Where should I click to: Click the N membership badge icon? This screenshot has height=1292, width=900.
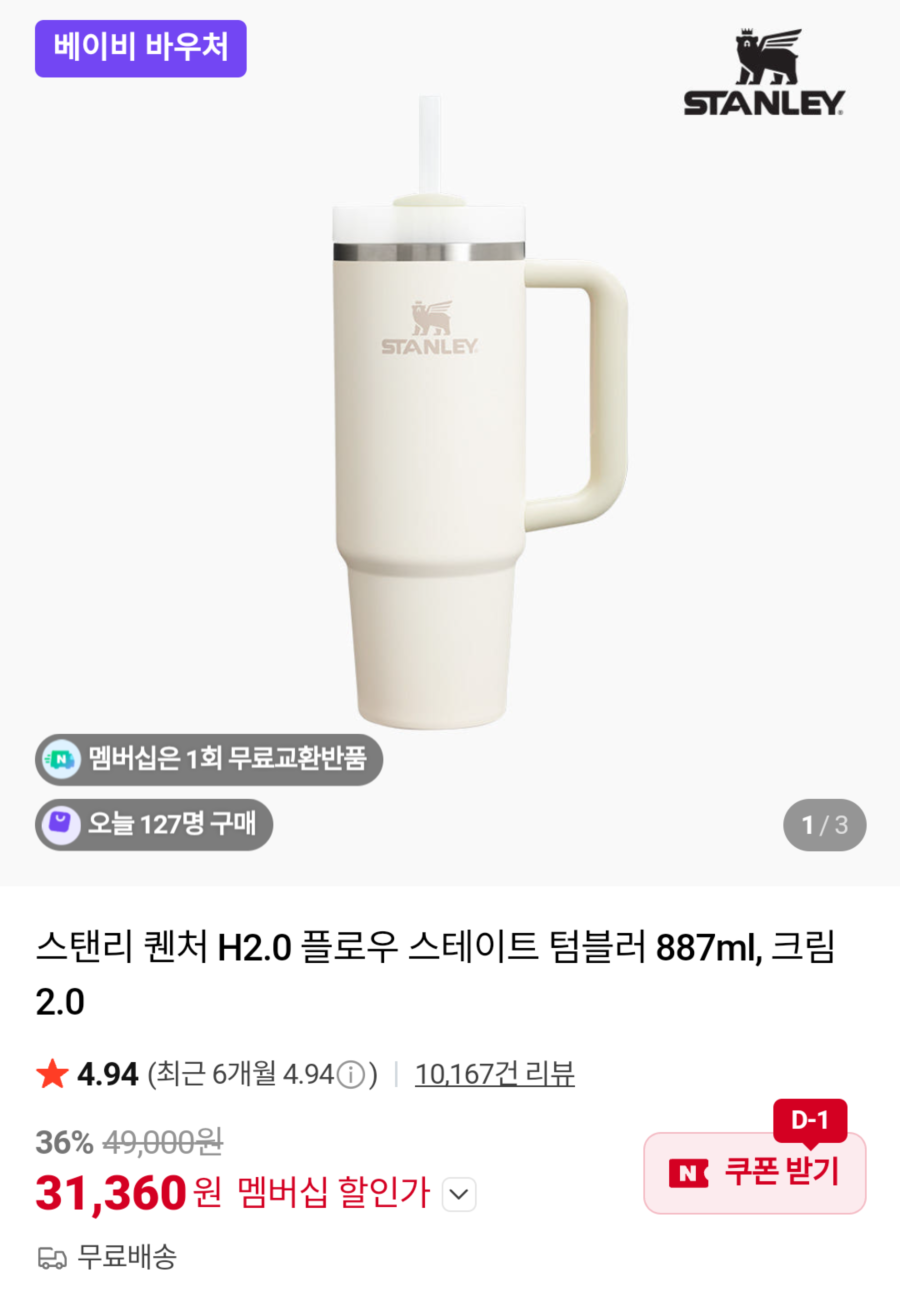pyautogui.click(x=62, y=760)
